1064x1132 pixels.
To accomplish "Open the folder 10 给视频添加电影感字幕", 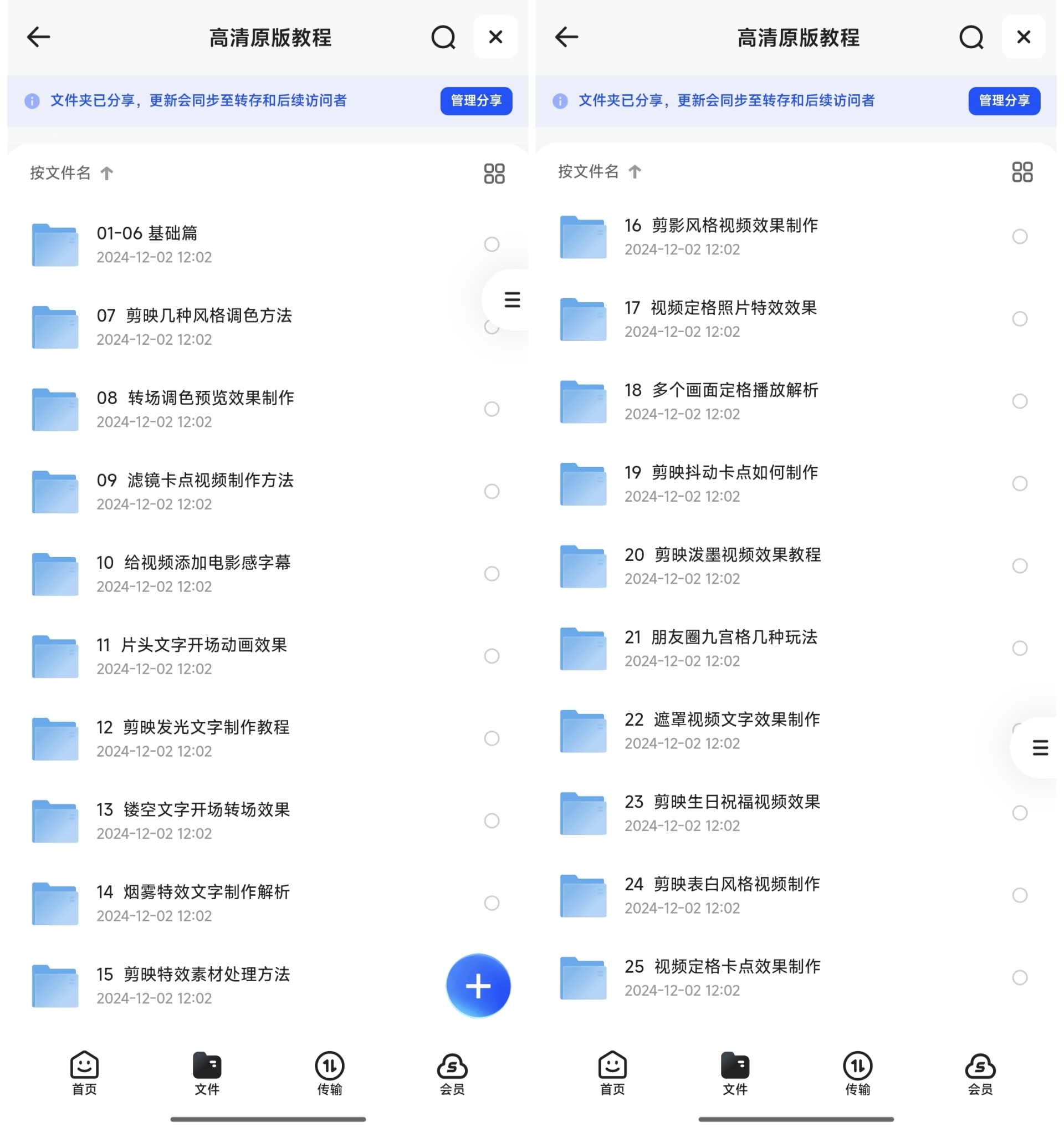I will 193,573.
